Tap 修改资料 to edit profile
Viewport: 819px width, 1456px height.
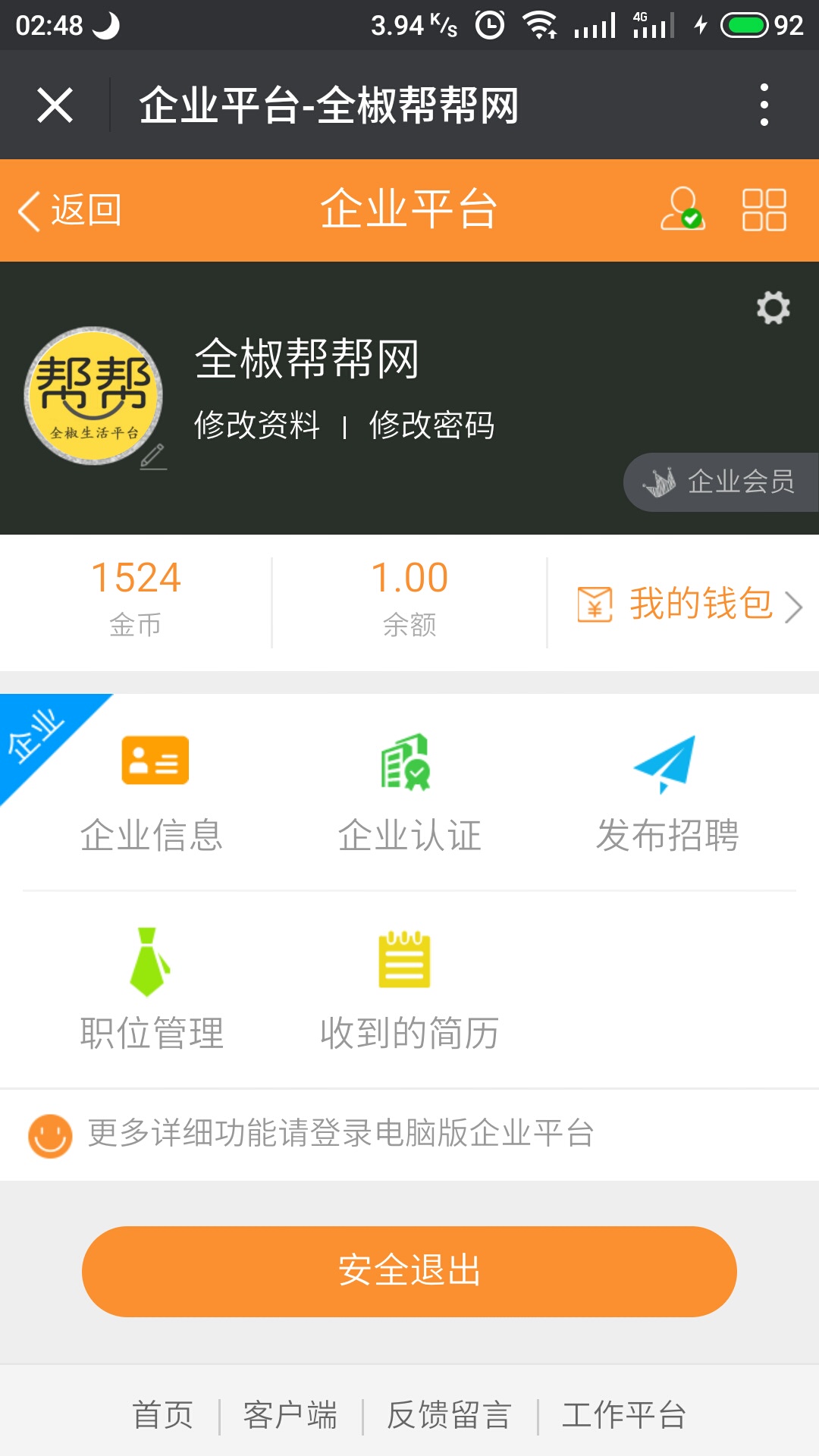pos(257,425)
